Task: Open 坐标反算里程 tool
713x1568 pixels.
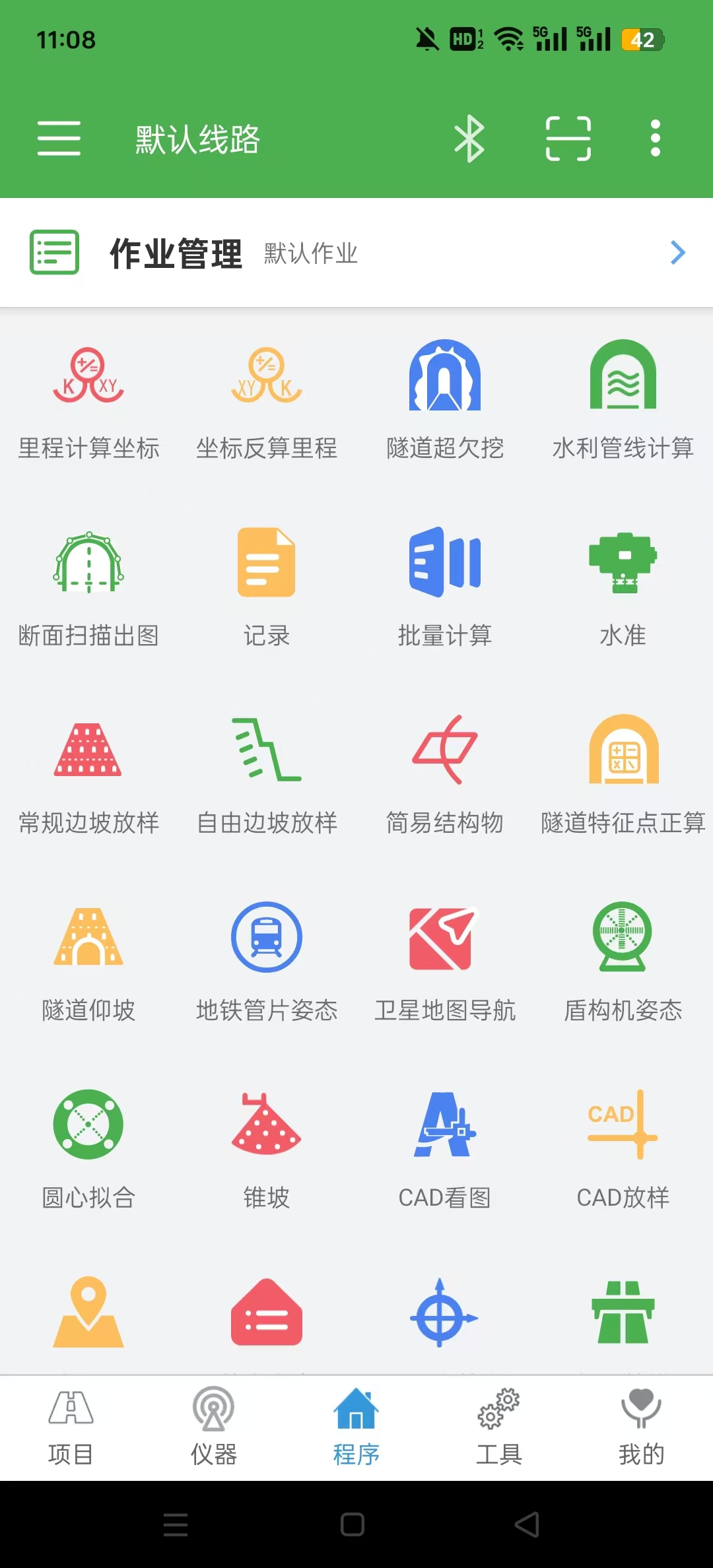Action: click(267, 401)
